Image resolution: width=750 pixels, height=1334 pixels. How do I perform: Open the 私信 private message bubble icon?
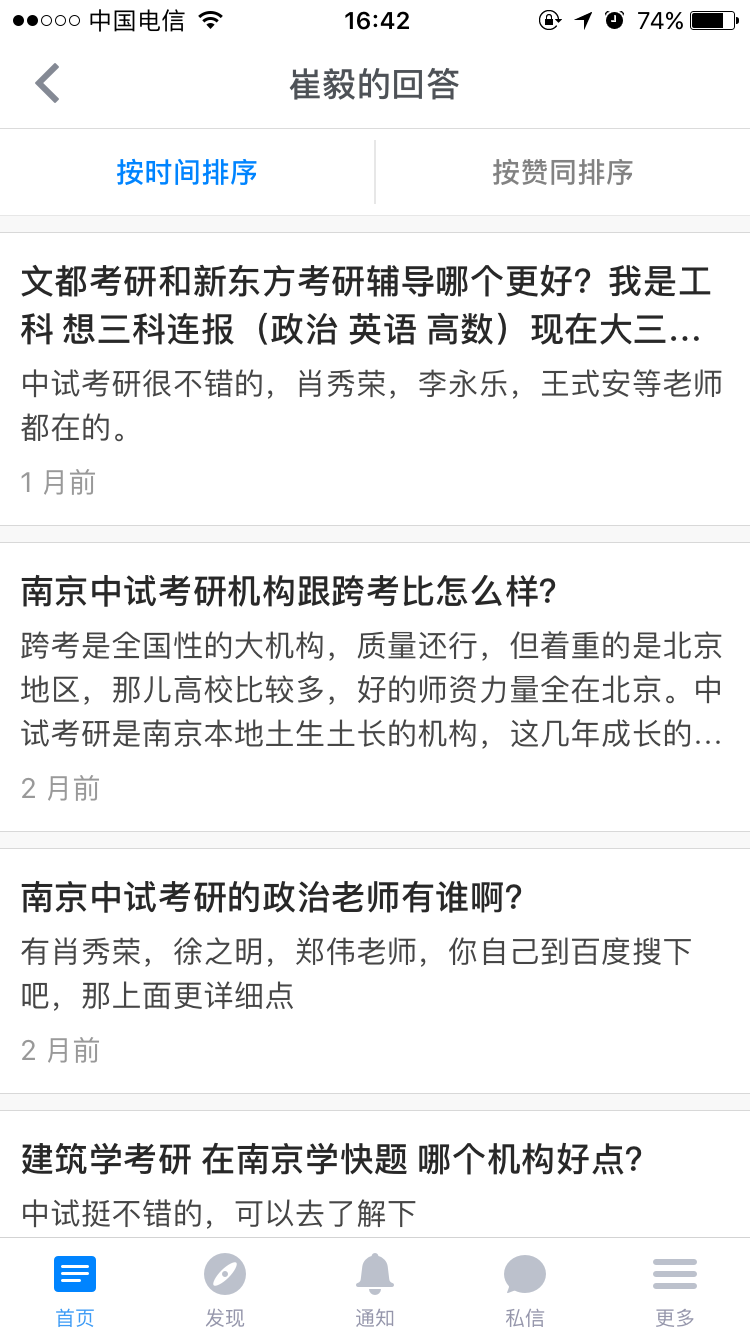click(x=524, y=1274)
